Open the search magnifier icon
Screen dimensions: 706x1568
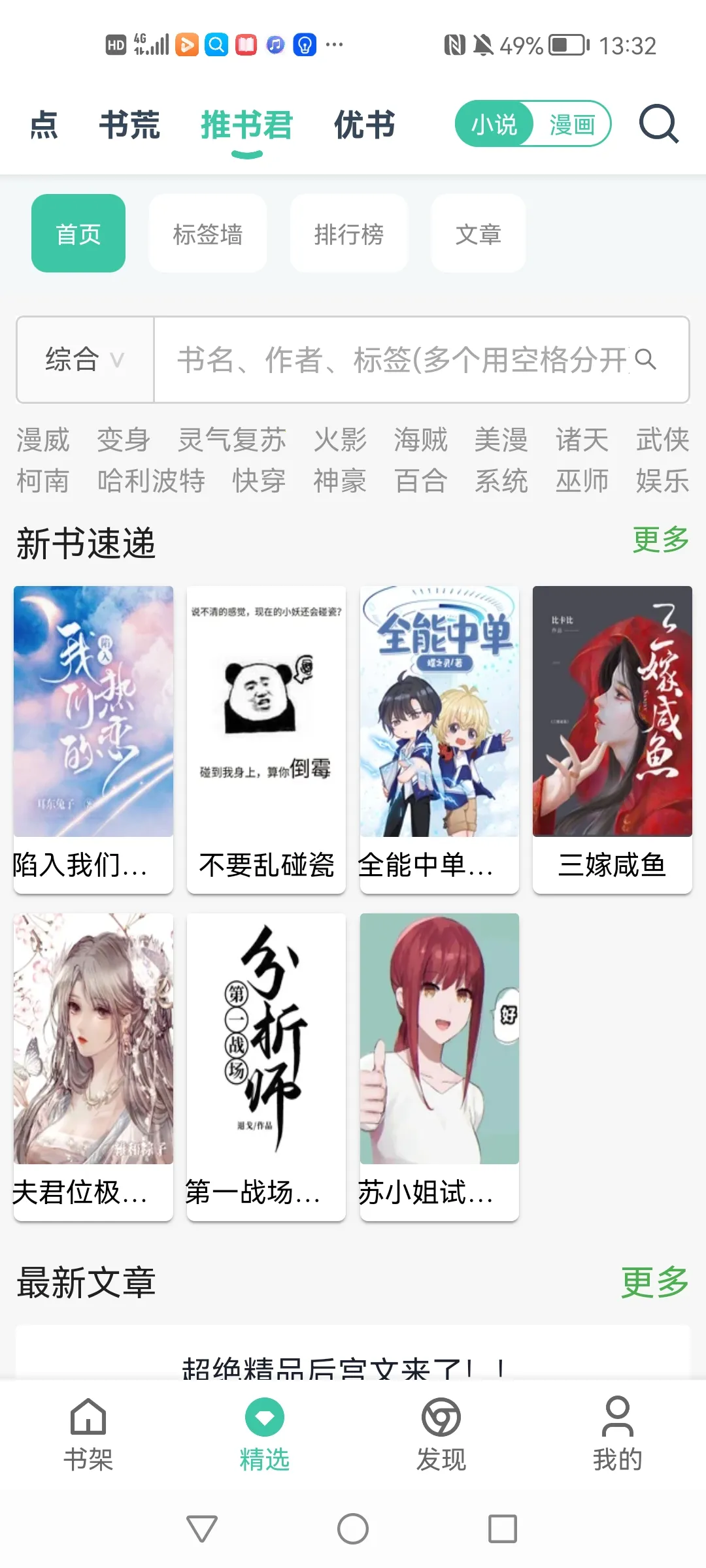pyautogui.click(x=659, y=124)
